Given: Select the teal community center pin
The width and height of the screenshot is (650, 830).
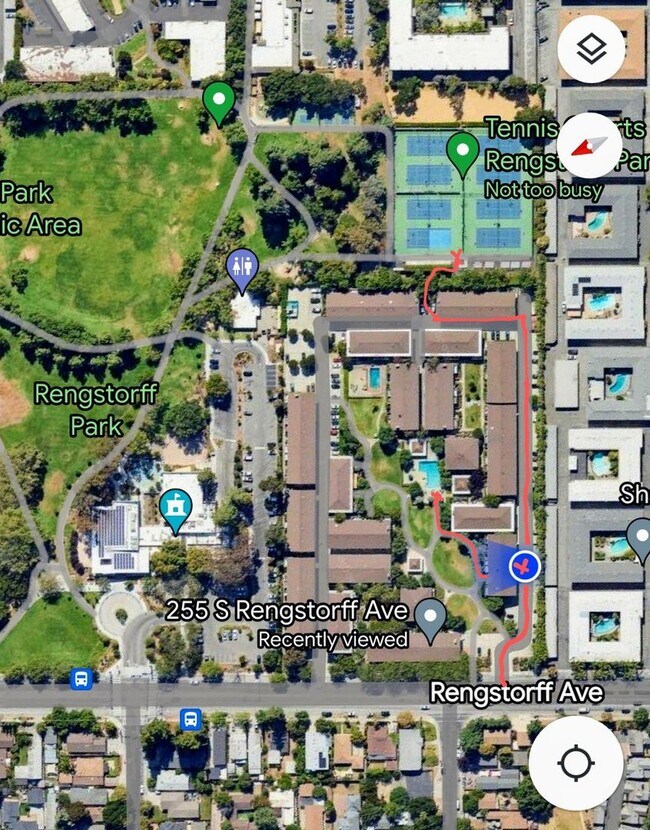Looking at the screenshot, I should (176, 509).
